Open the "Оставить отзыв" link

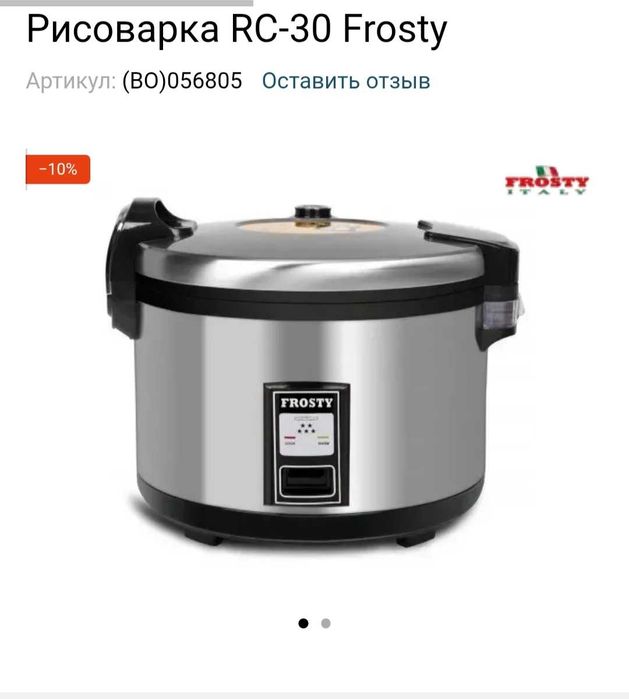coord(346,81)
